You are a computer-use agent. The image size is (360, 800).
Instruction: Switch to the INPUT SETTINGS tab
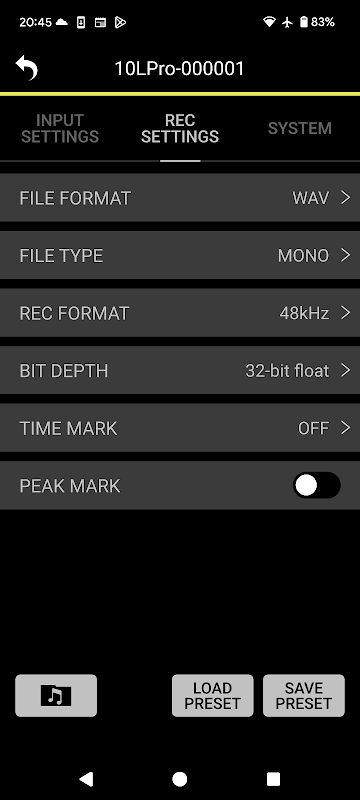click(x=60, y=128)
